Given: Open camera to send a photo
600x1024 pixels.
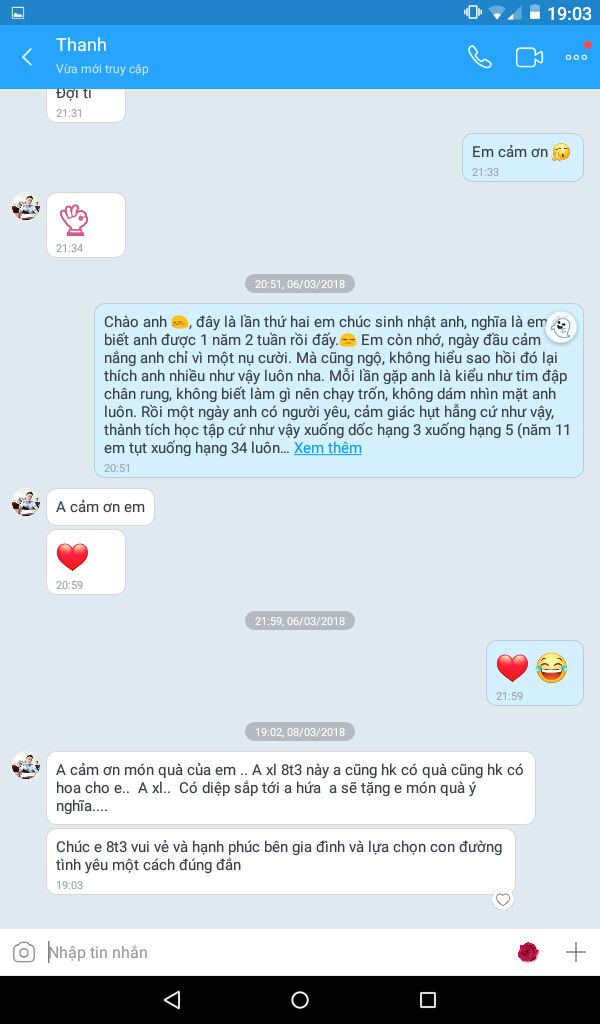Looking at the screenshot, I should pyautogui.click(x=24, y=952).
